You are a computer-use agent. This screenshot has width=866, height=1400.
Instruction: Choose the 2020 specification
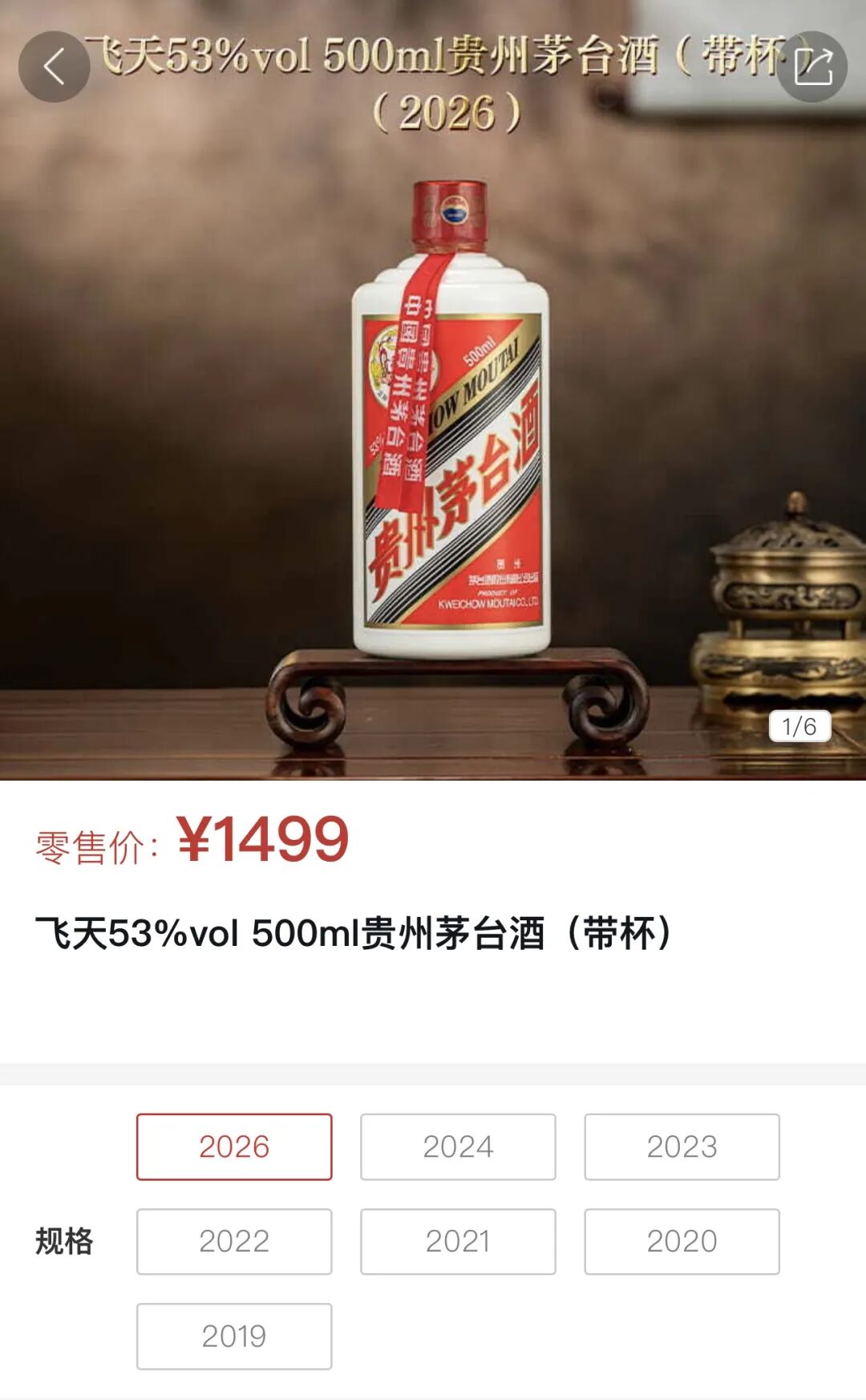coord(682,1241)
